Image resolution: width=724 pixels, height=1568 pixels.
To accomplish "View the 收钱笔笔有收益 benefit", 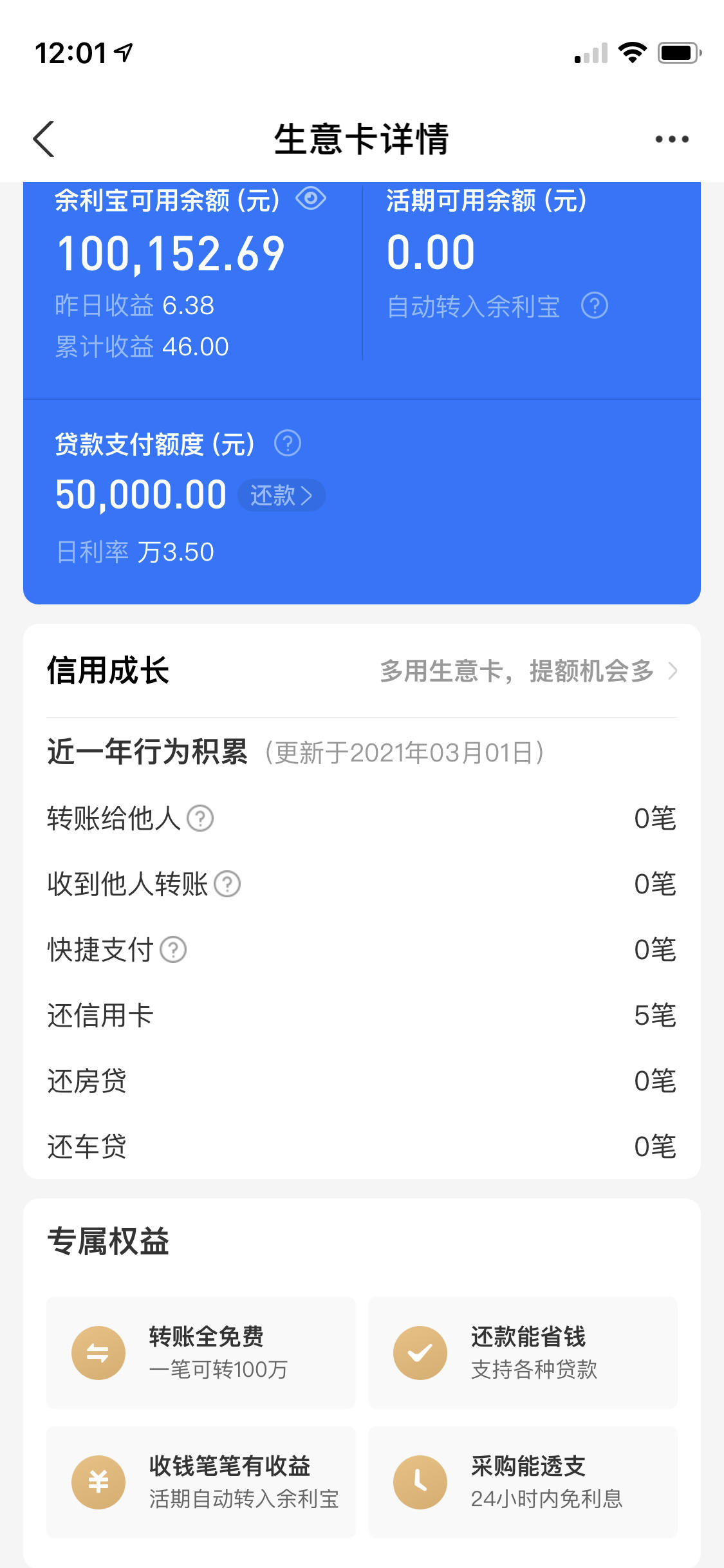I will 201,1482.
